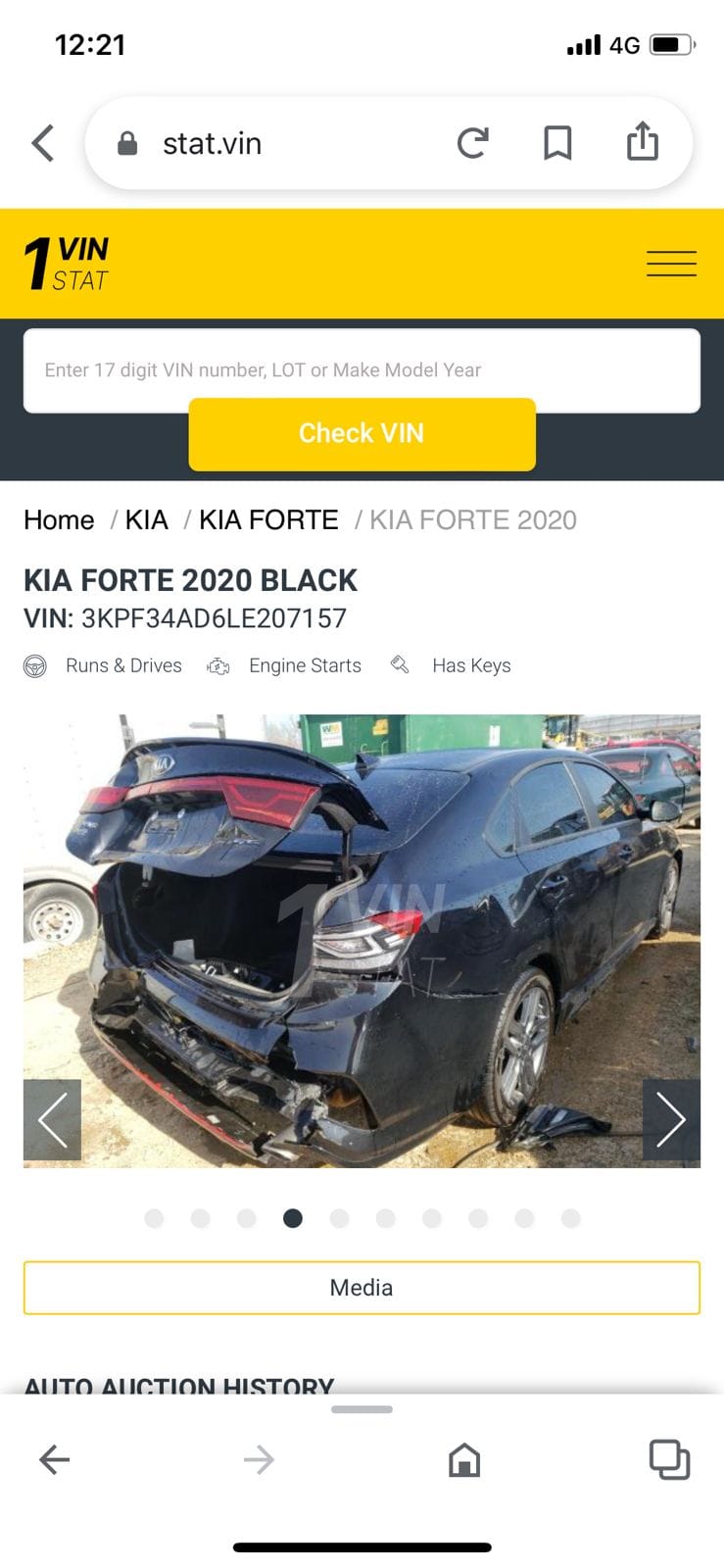Screen dimensions: 724x1568
Task: Go back using the browser's top arrow
Action: (x=43, y=143)
